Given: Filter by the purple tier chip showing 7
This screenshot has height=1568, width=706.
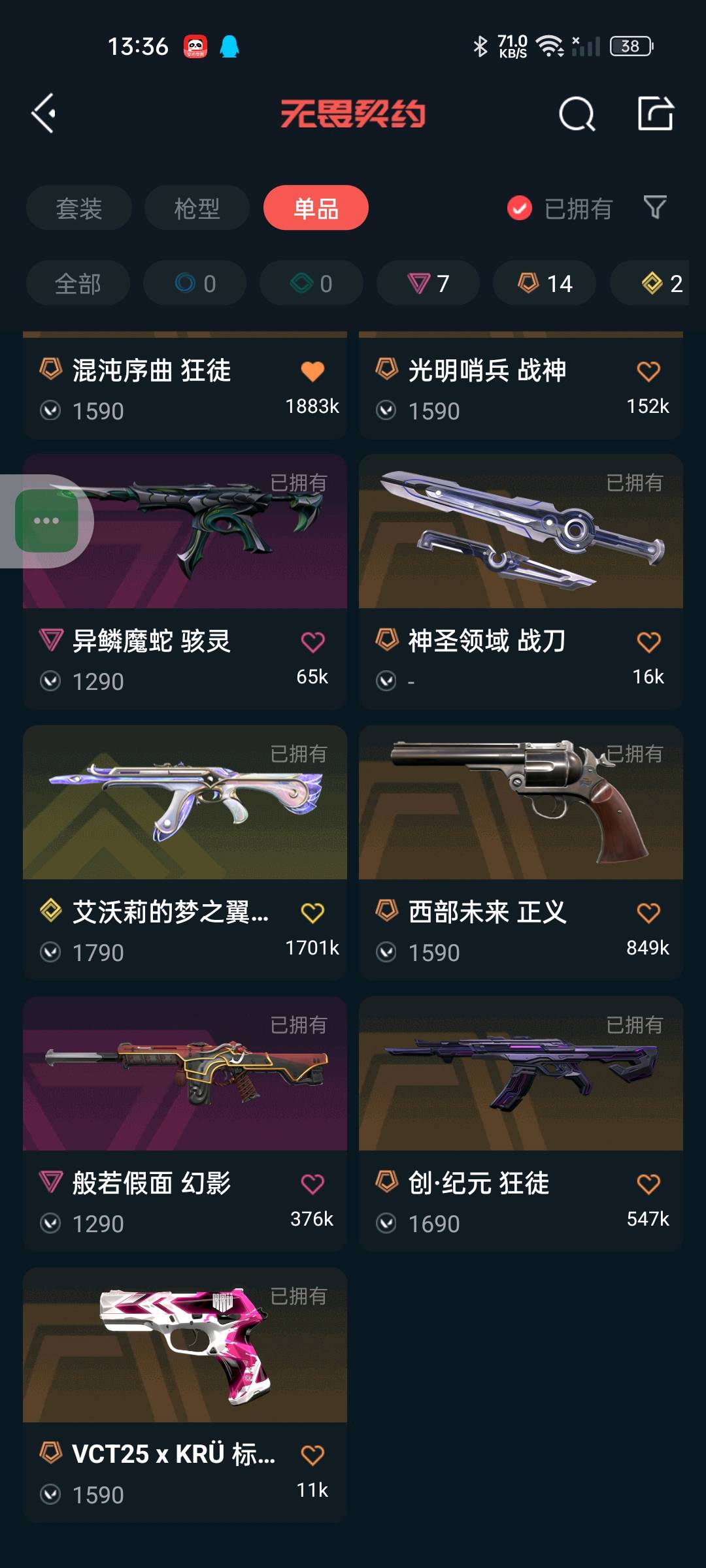Looking at the screenshot, I should click(x=428, y=284).
